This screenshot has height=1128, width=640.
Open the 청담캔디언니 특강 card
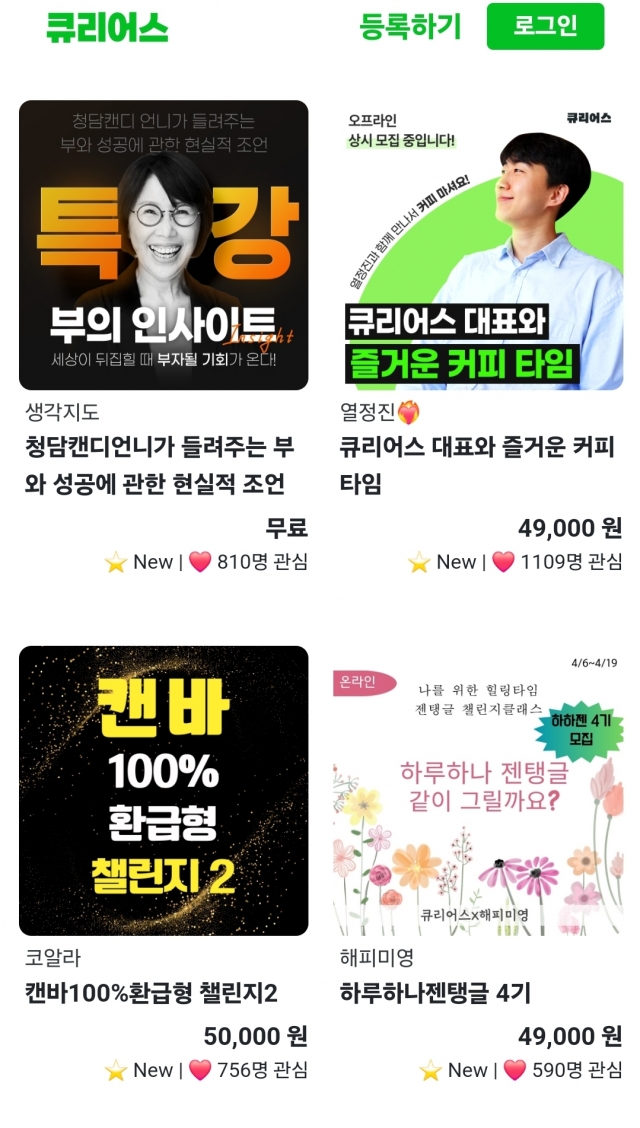(x=164, y=245)
